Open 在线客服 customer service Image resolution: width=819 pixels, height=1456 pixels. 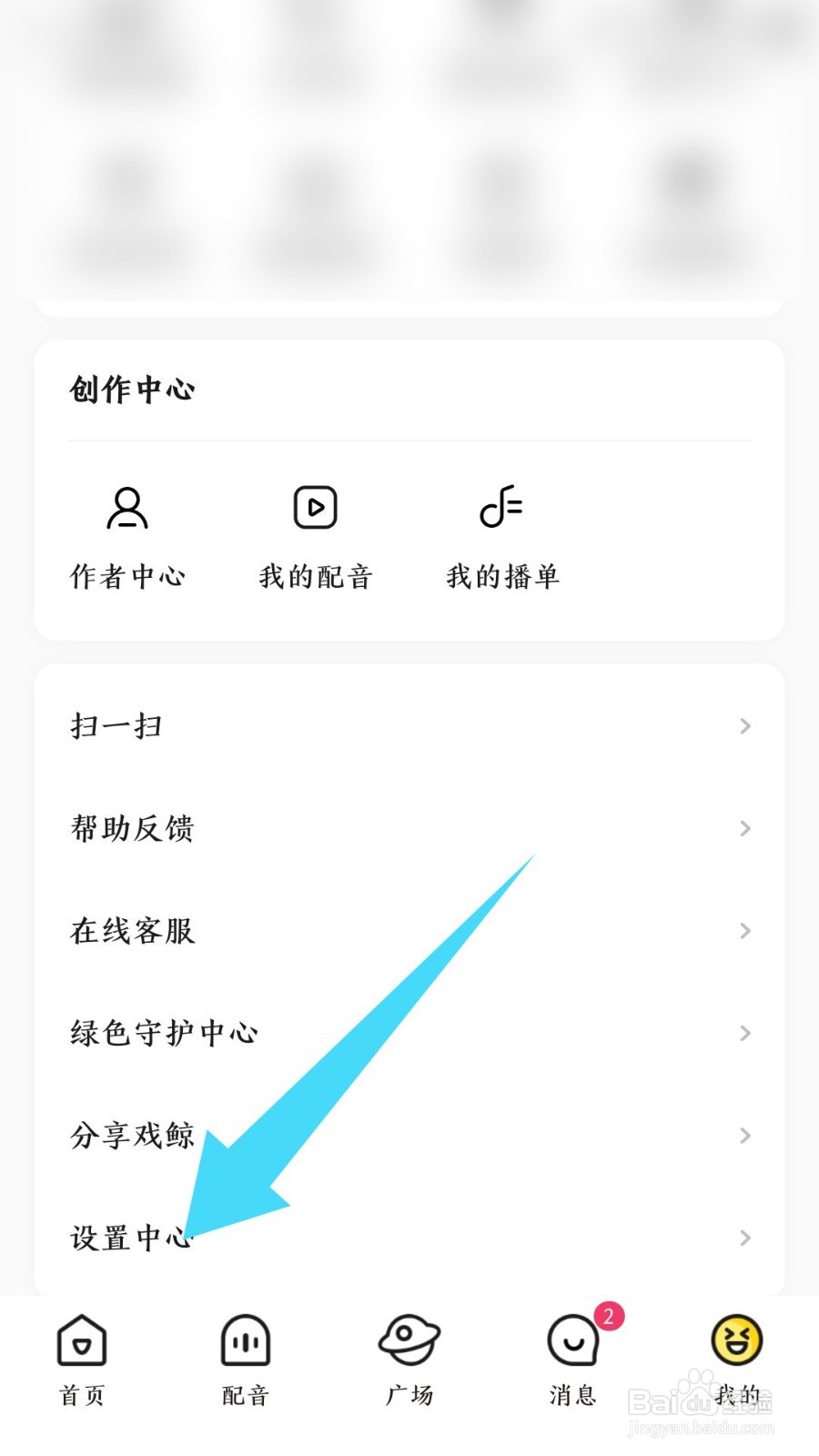(132, 930)
